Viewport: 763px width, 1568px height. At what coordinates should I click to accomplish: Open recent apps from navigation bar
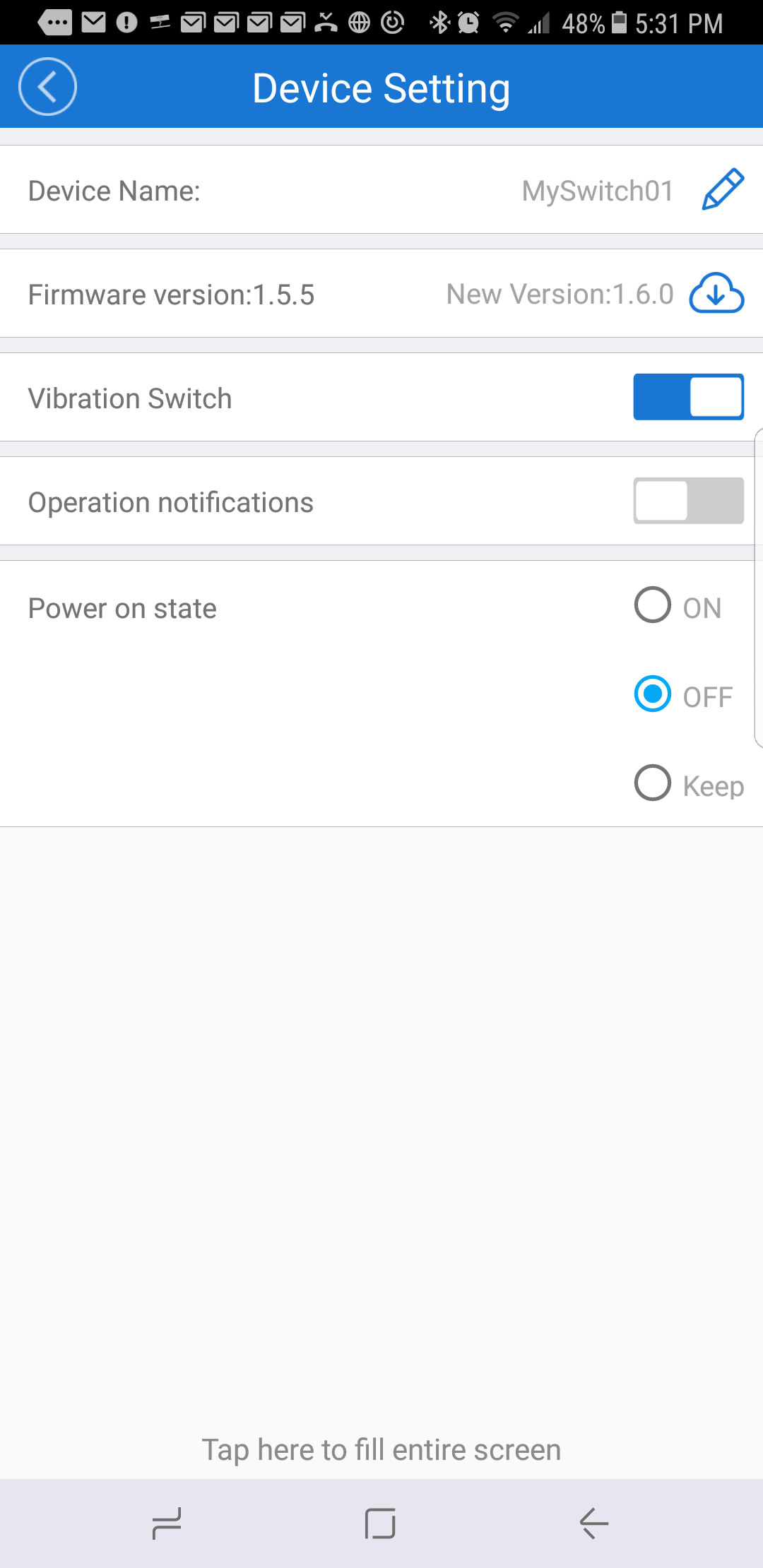pos(167,1524)
